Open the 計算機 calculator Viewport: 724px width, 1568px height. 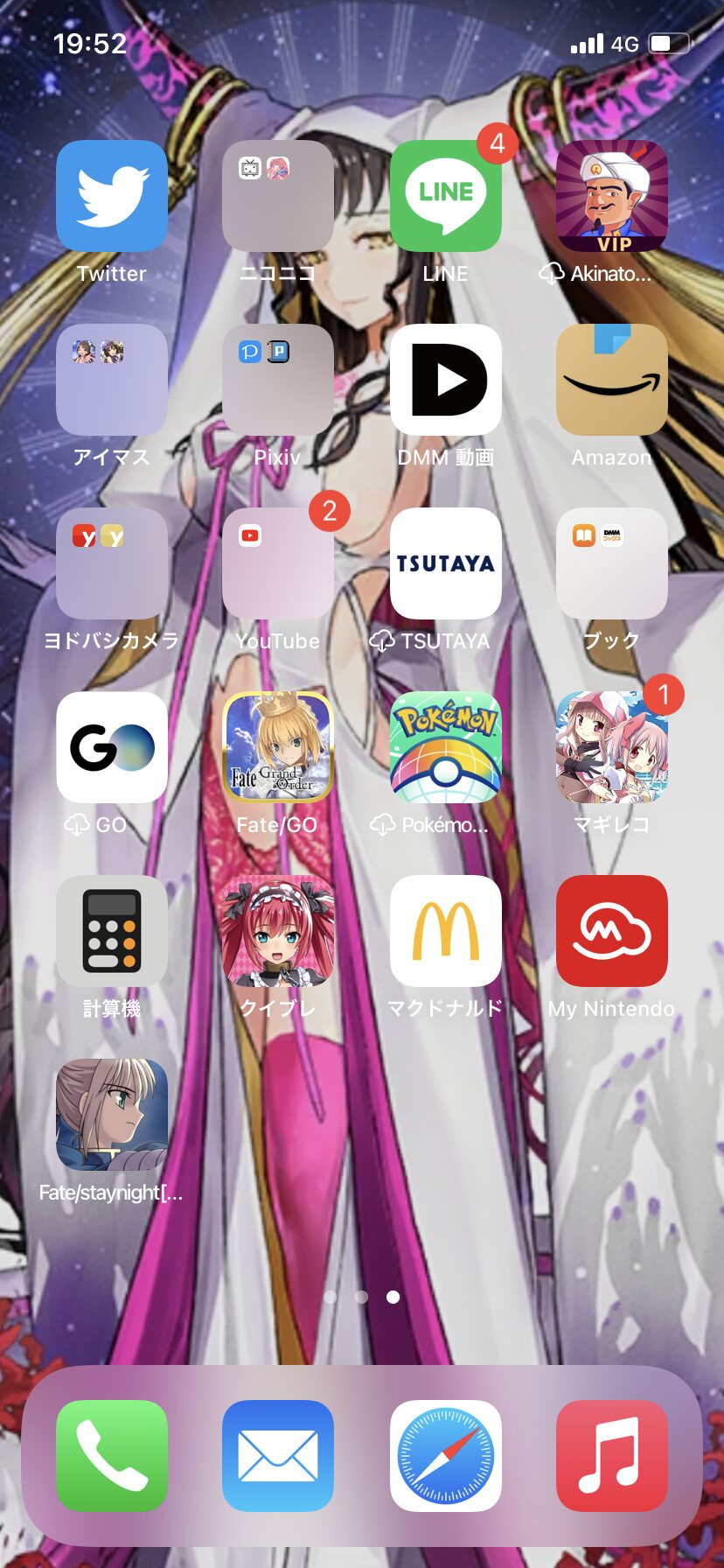tap(111, 931)
